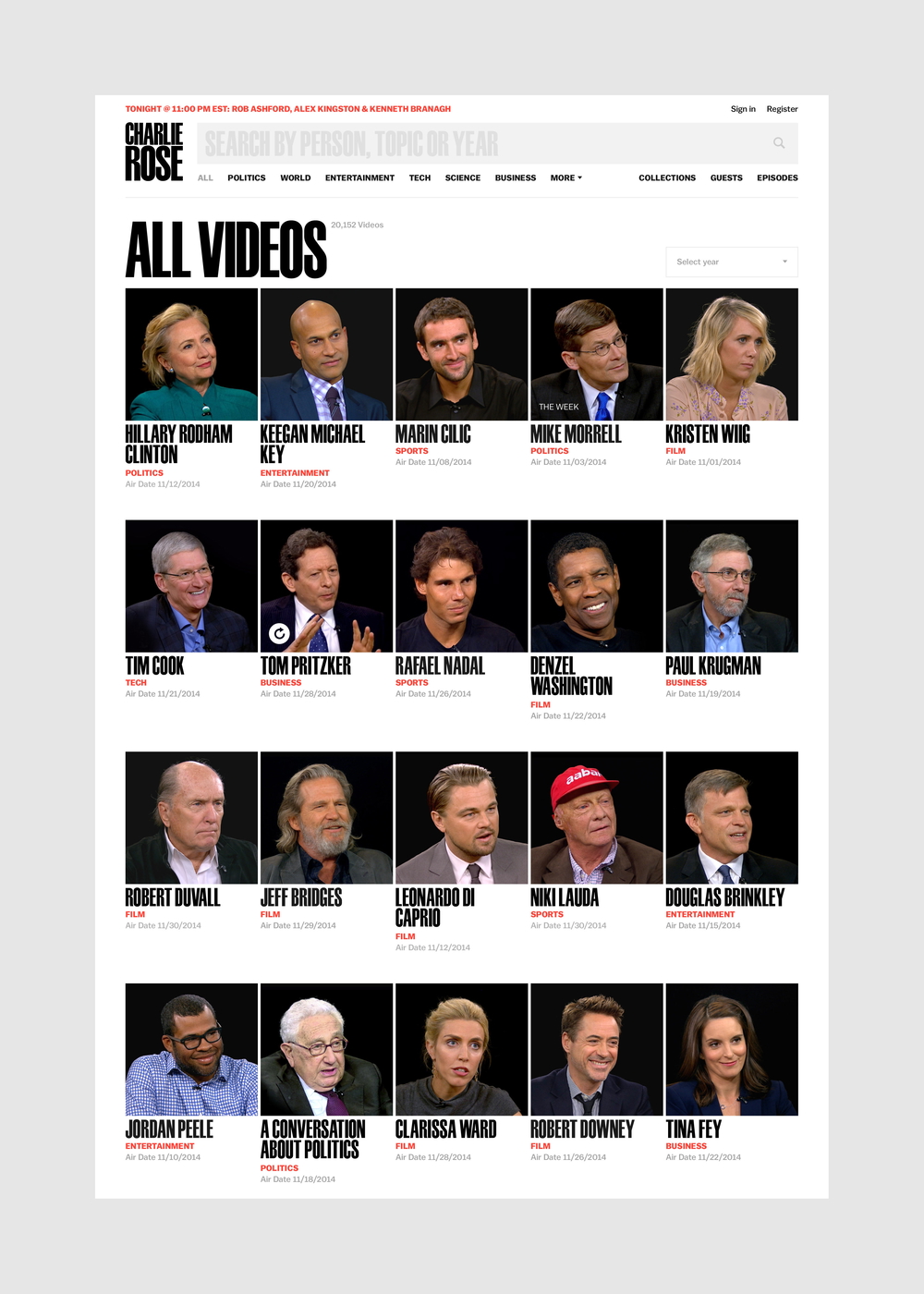
Task: Open the MORE dropdown chevron arrow
Action: (x=580, y=177)
